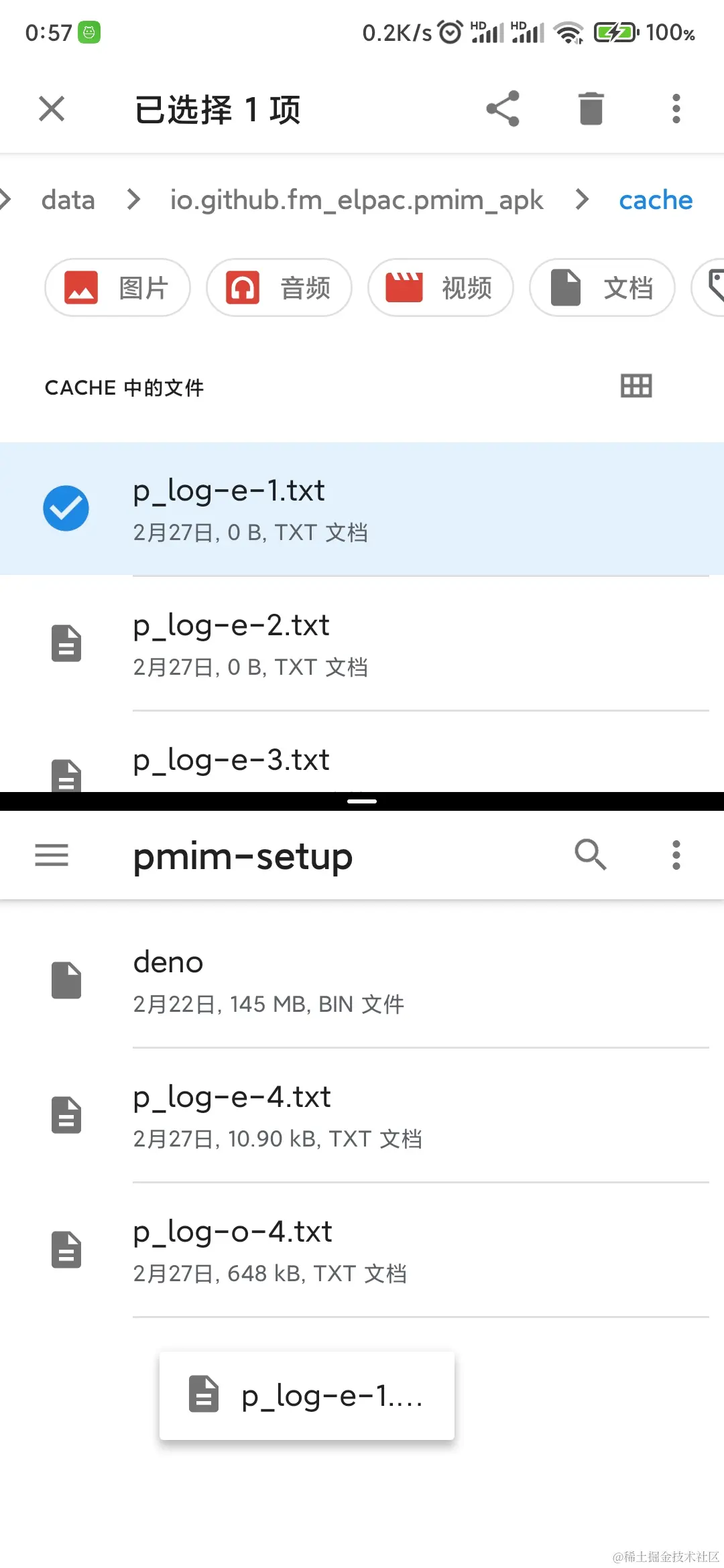Viewport: 724px width, 1568px height.
Task: Deselect p_log-e-1.txt checkmark
Action: [x=66, y=508]
